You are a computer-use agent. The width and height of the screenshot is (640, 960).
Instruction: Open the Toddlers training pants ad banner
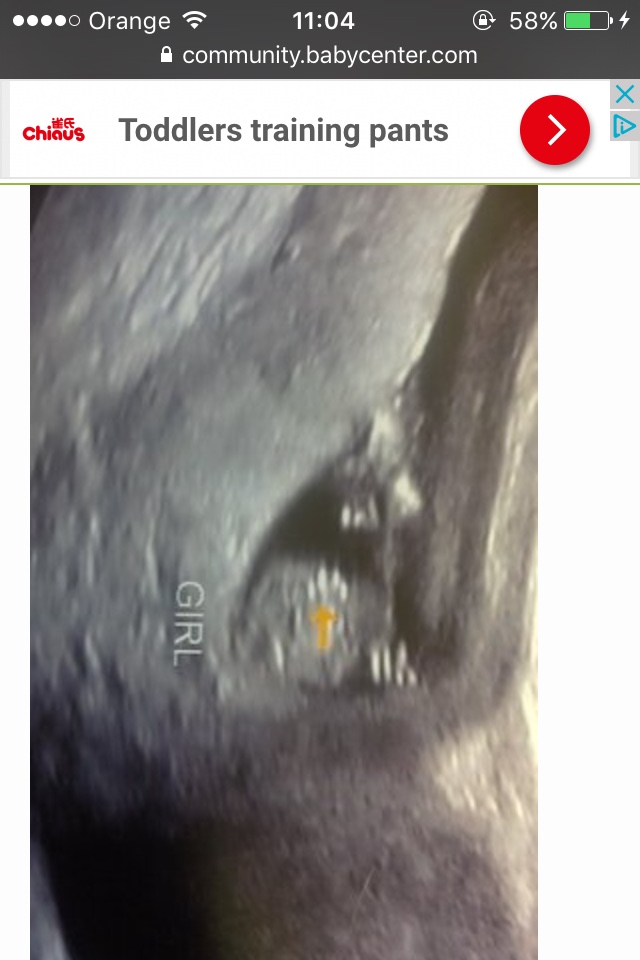tap(283, 130)
